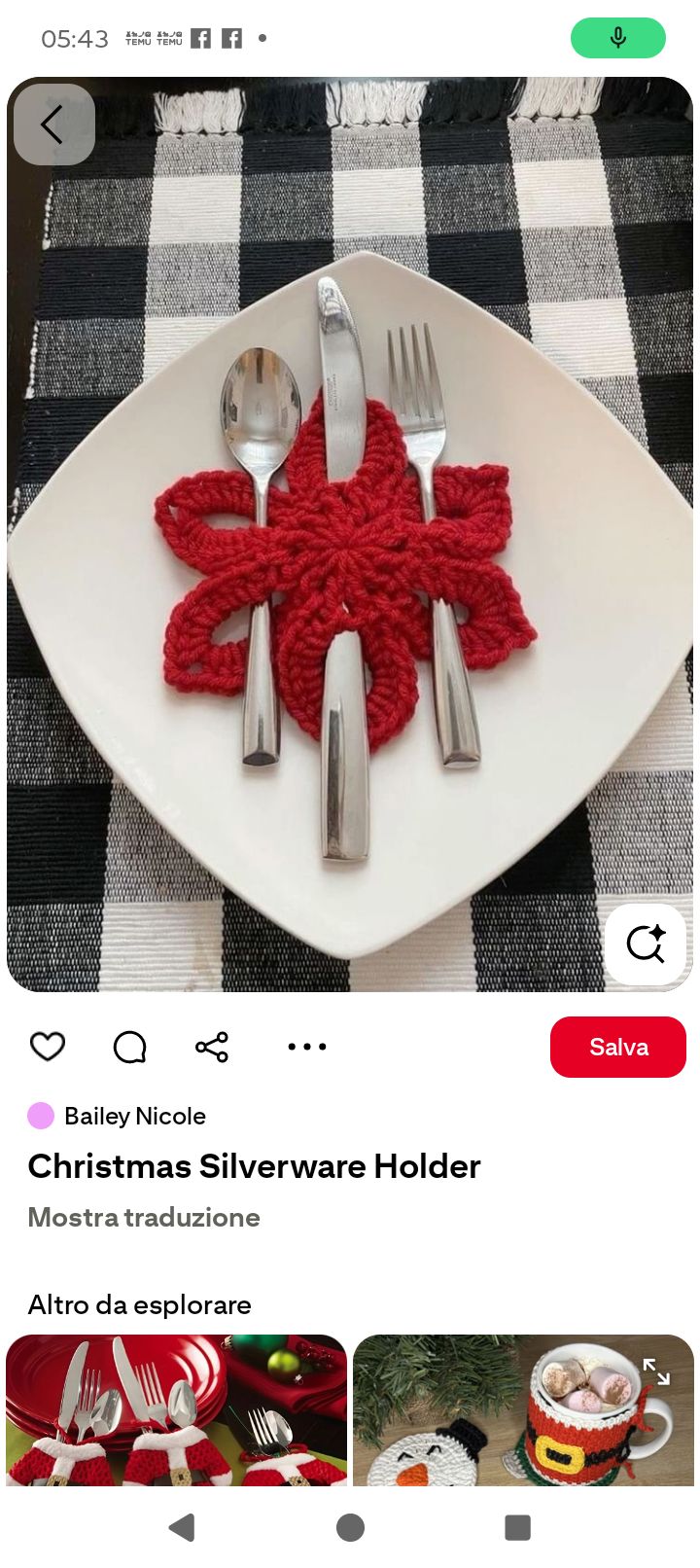Screen dimensions: 700x1568
Task: Open recent apps with the square button
Action: pyautogui.click(x=517, y=1527)
